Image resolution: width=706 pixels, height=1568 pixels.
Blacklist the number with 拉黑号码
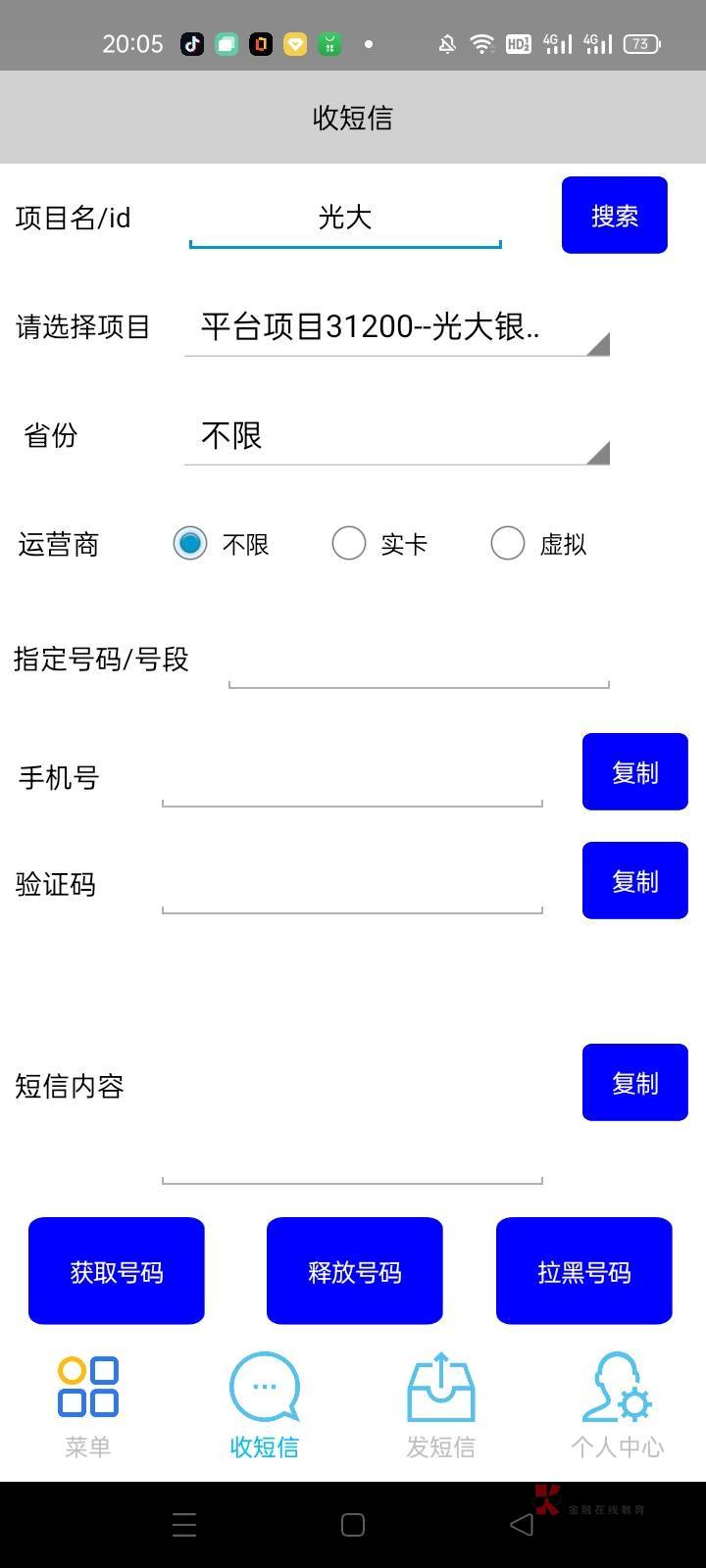(584, 1271)
